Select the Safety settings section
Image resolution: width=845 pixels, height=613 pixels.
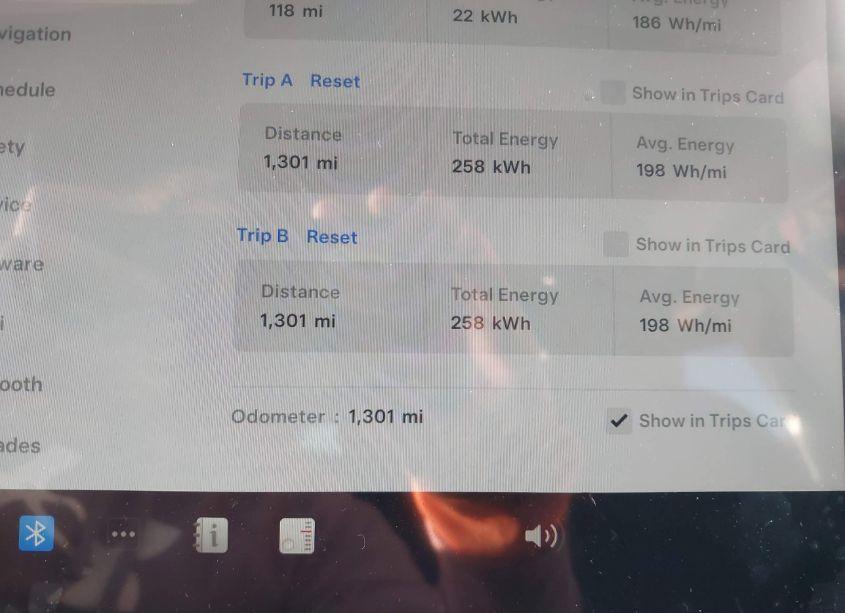(13, 148)
